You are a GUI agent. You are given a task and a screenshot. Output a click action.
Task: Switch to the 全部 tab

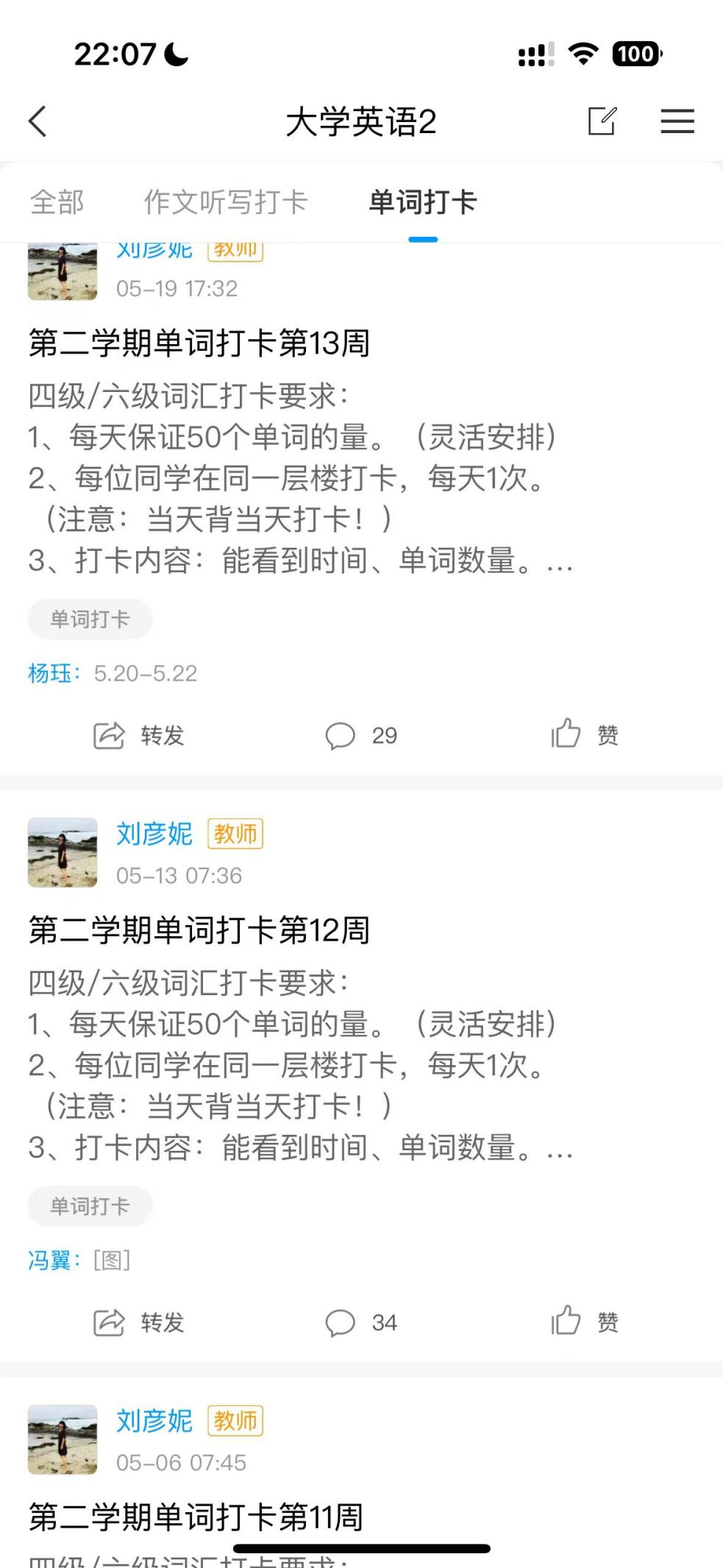(57, 202)
